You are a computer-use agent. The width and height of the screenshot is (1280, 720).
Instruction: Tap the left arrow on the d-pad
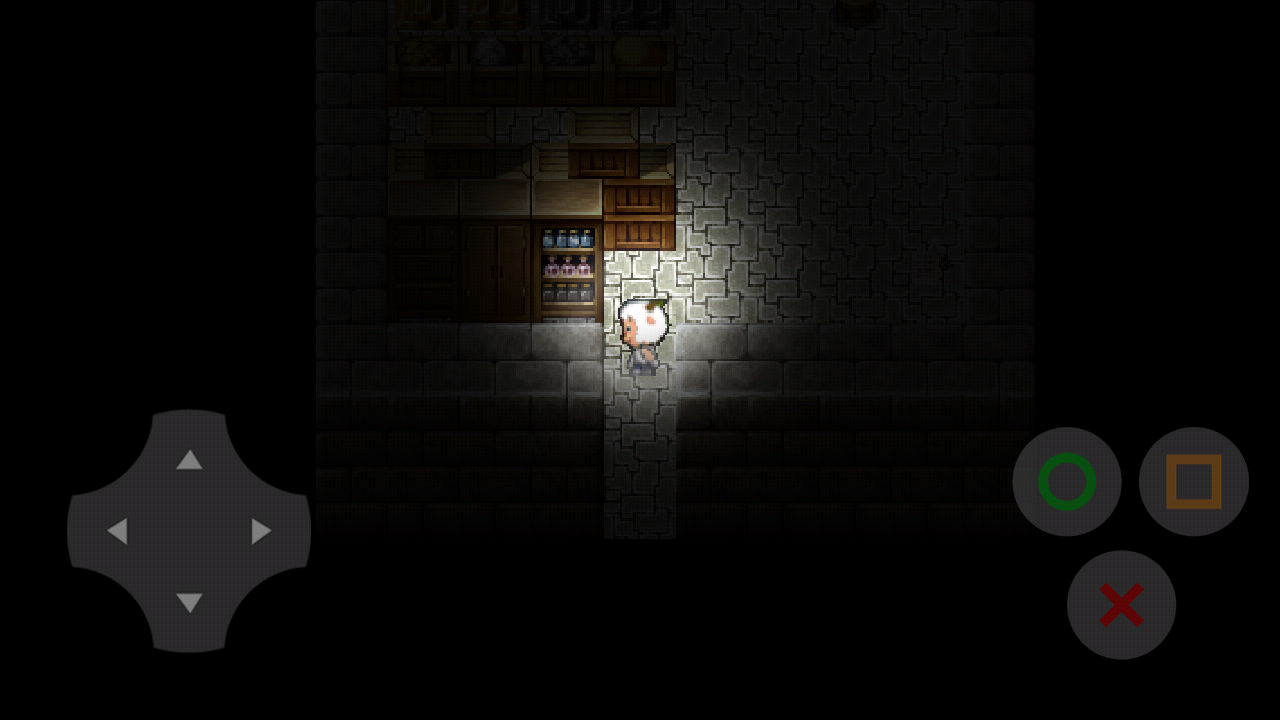click(117, 531)
